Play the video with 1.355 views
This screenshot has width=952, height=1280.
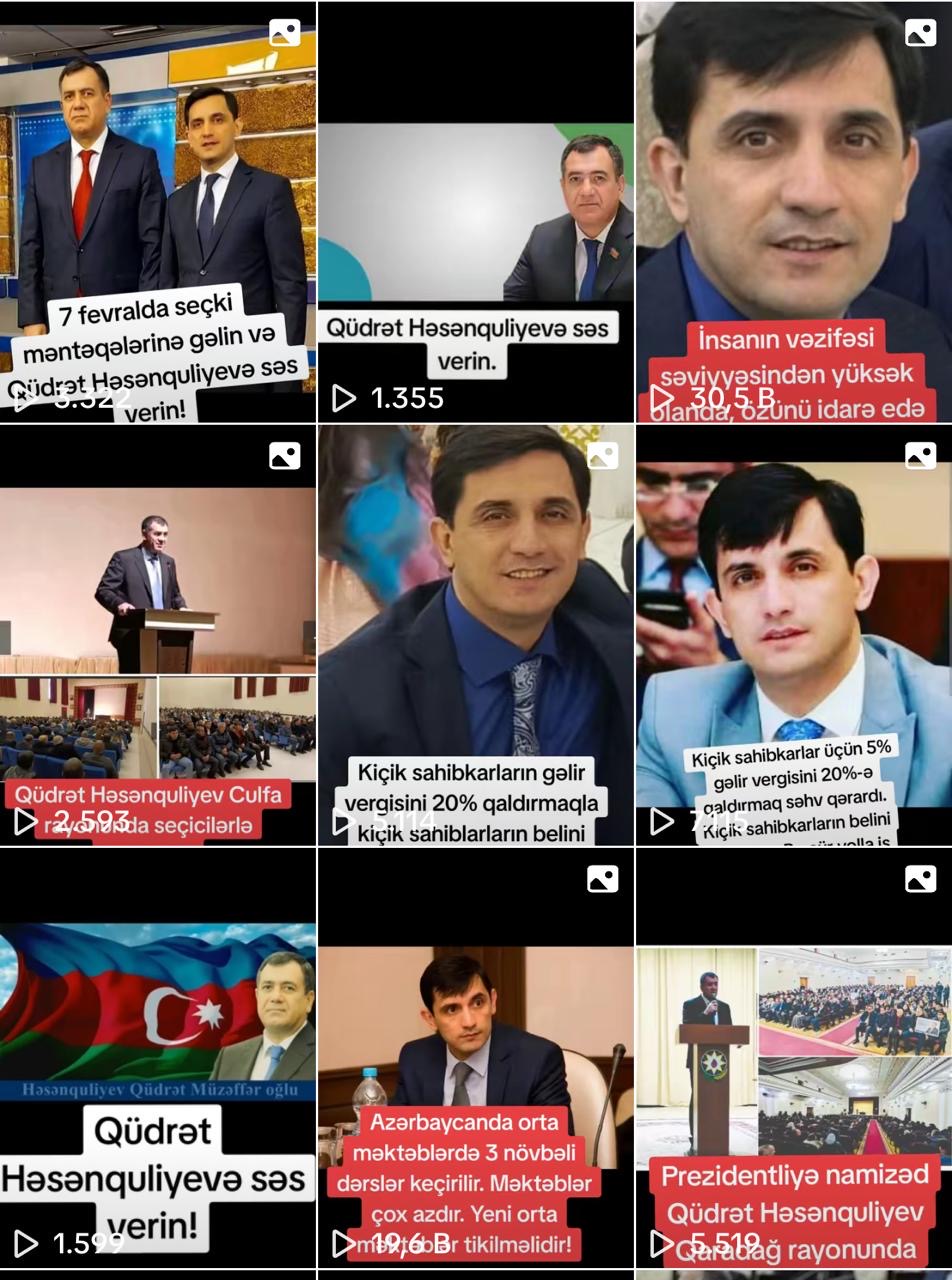point(475,212)
